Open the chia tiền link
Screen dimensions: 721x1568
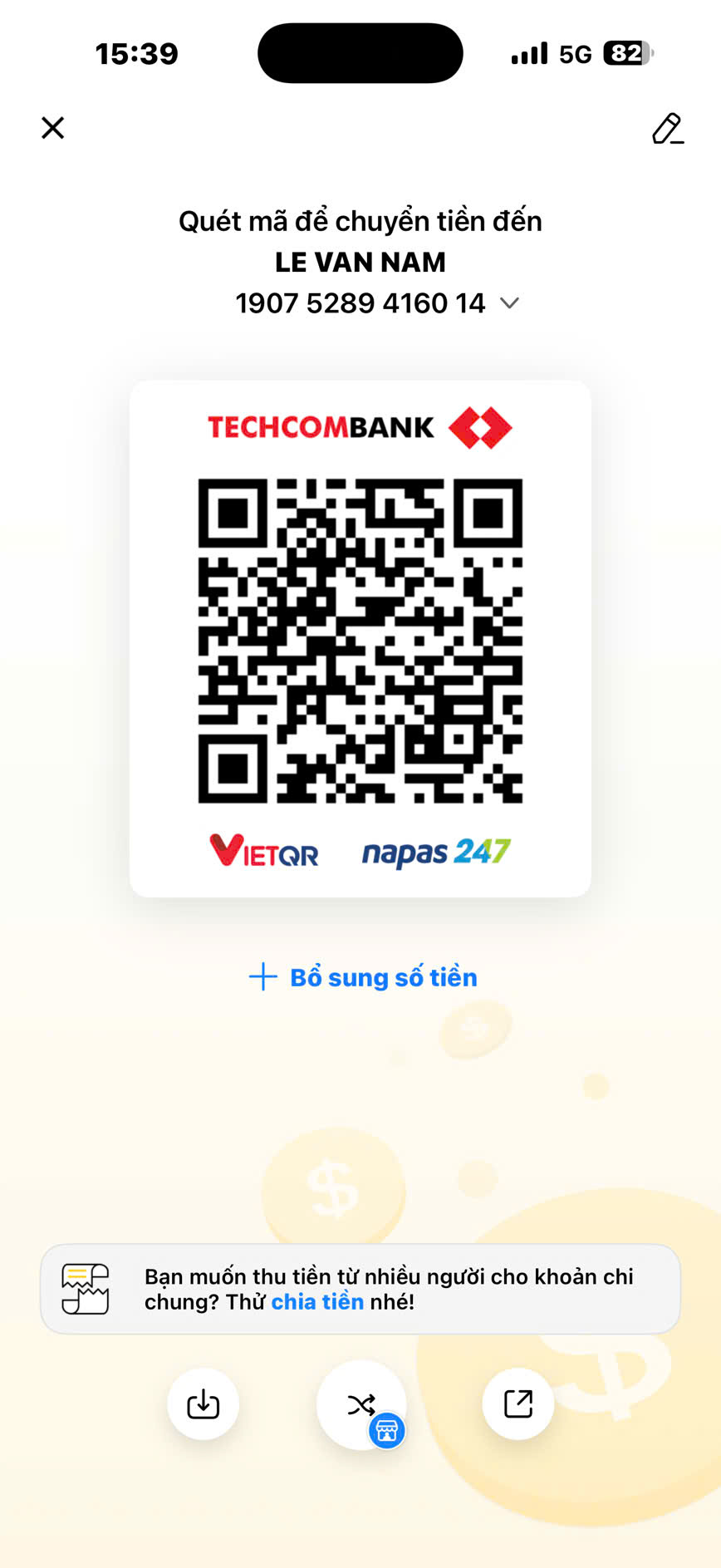coord(317,1301)
